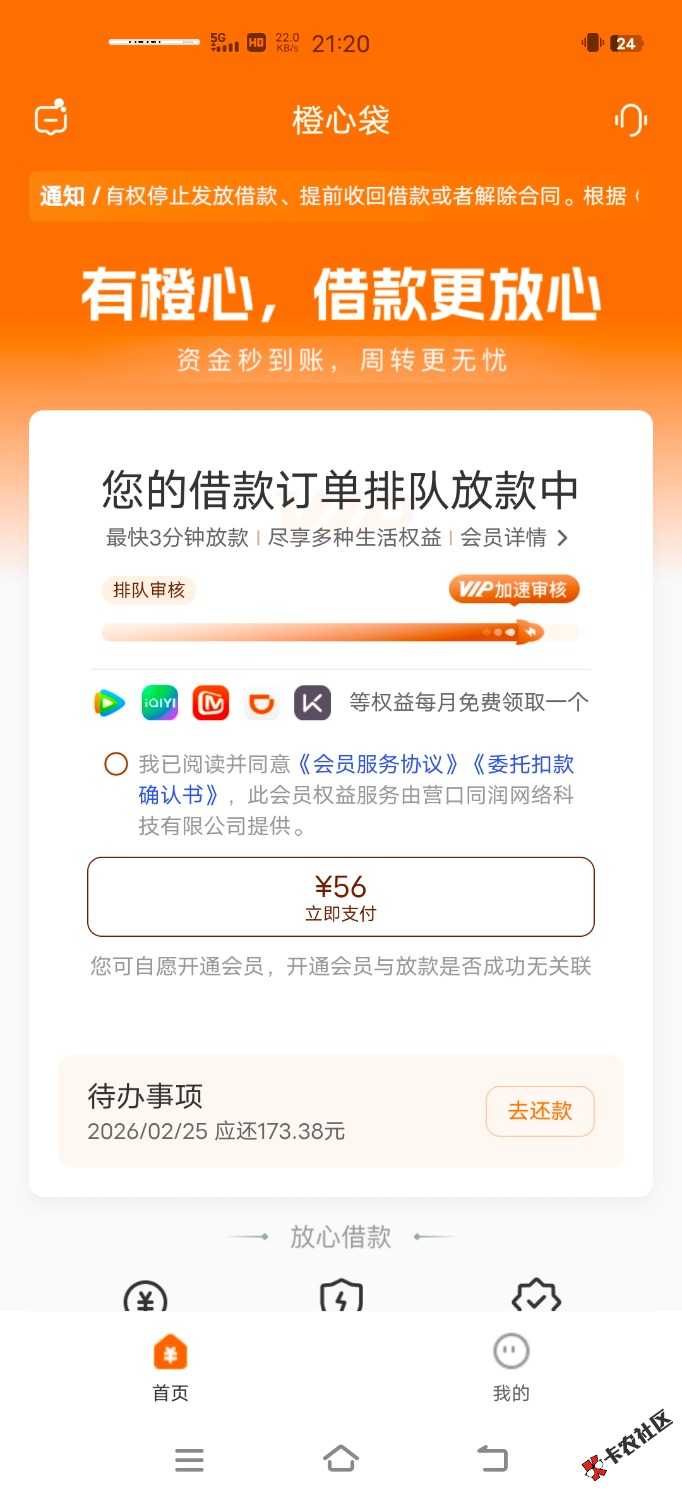Check the agreement consent checkbox
682x1500 pixels.
(x=116, y=765)
